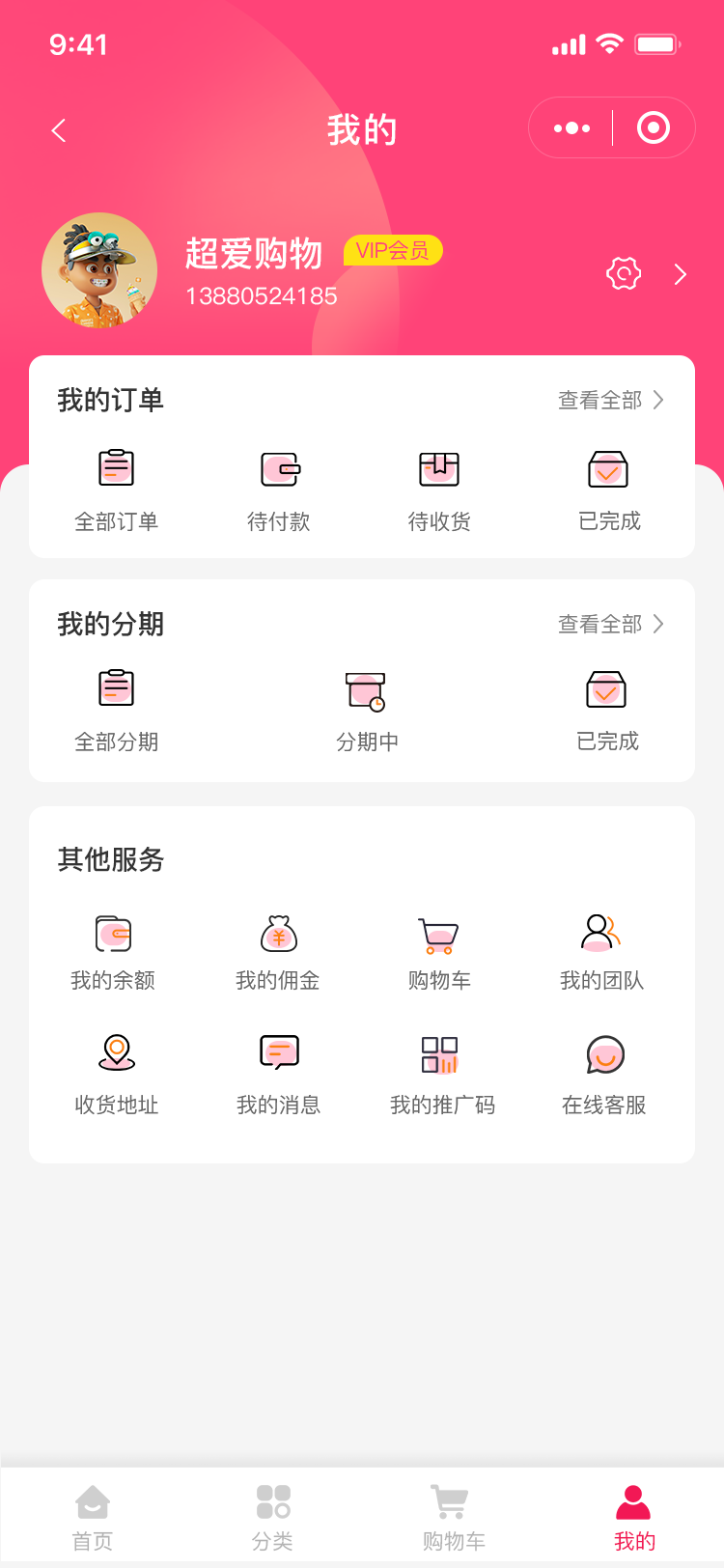Open settings via the gear icon
Viewport: 724px width, 1568px height.
[624, 274]
